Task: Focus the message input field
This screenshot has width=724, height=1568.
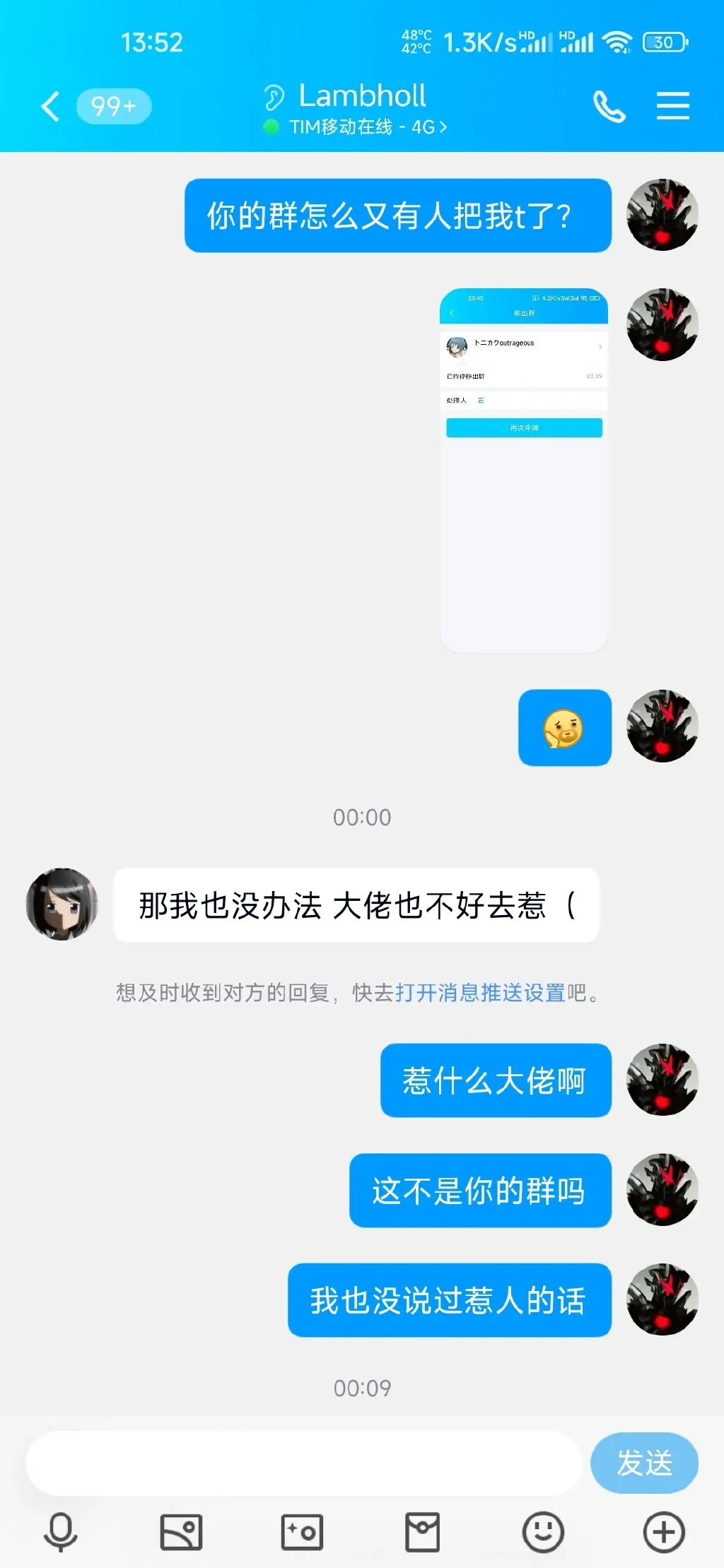Action: [304, 1463]
